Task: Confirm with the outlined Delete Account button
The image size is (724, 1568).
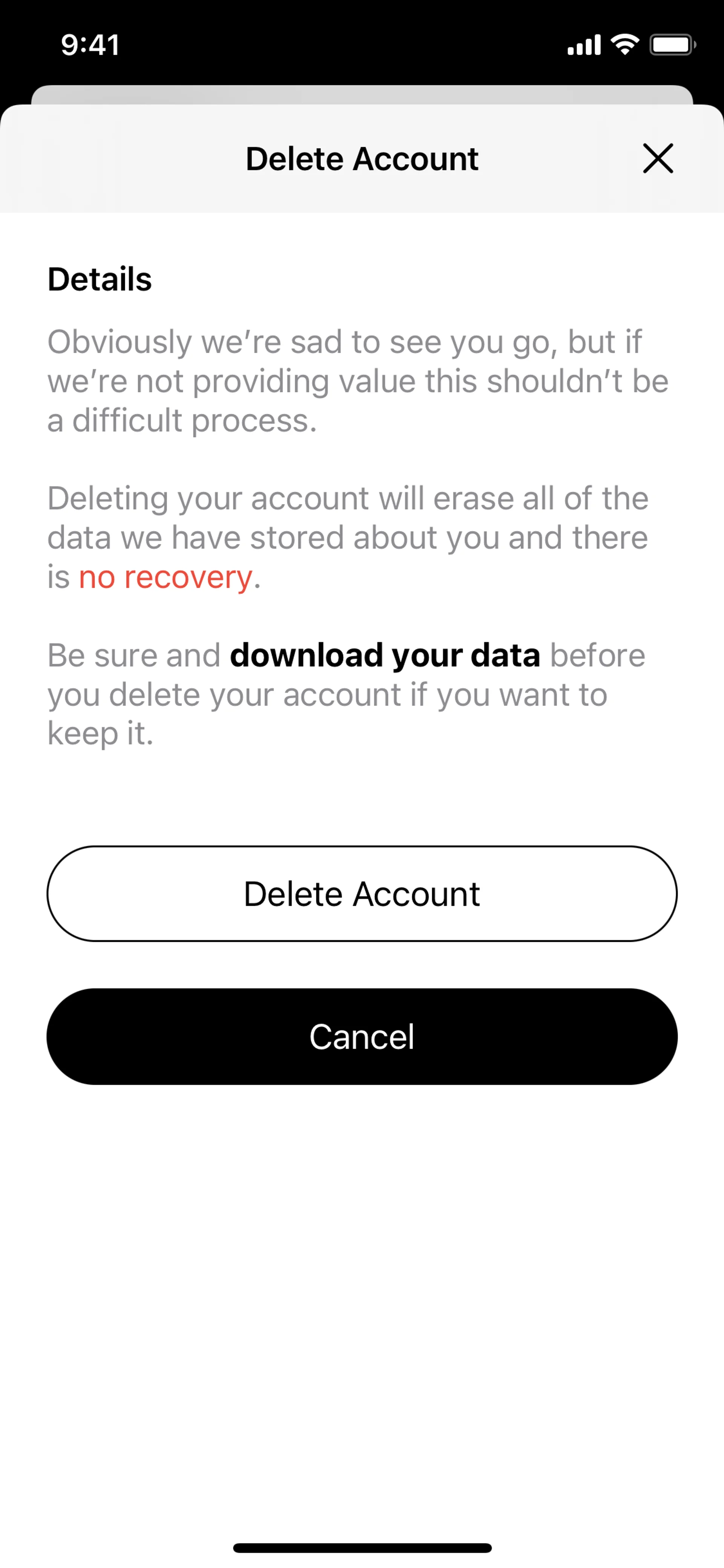Action: (x=362, y=894)
